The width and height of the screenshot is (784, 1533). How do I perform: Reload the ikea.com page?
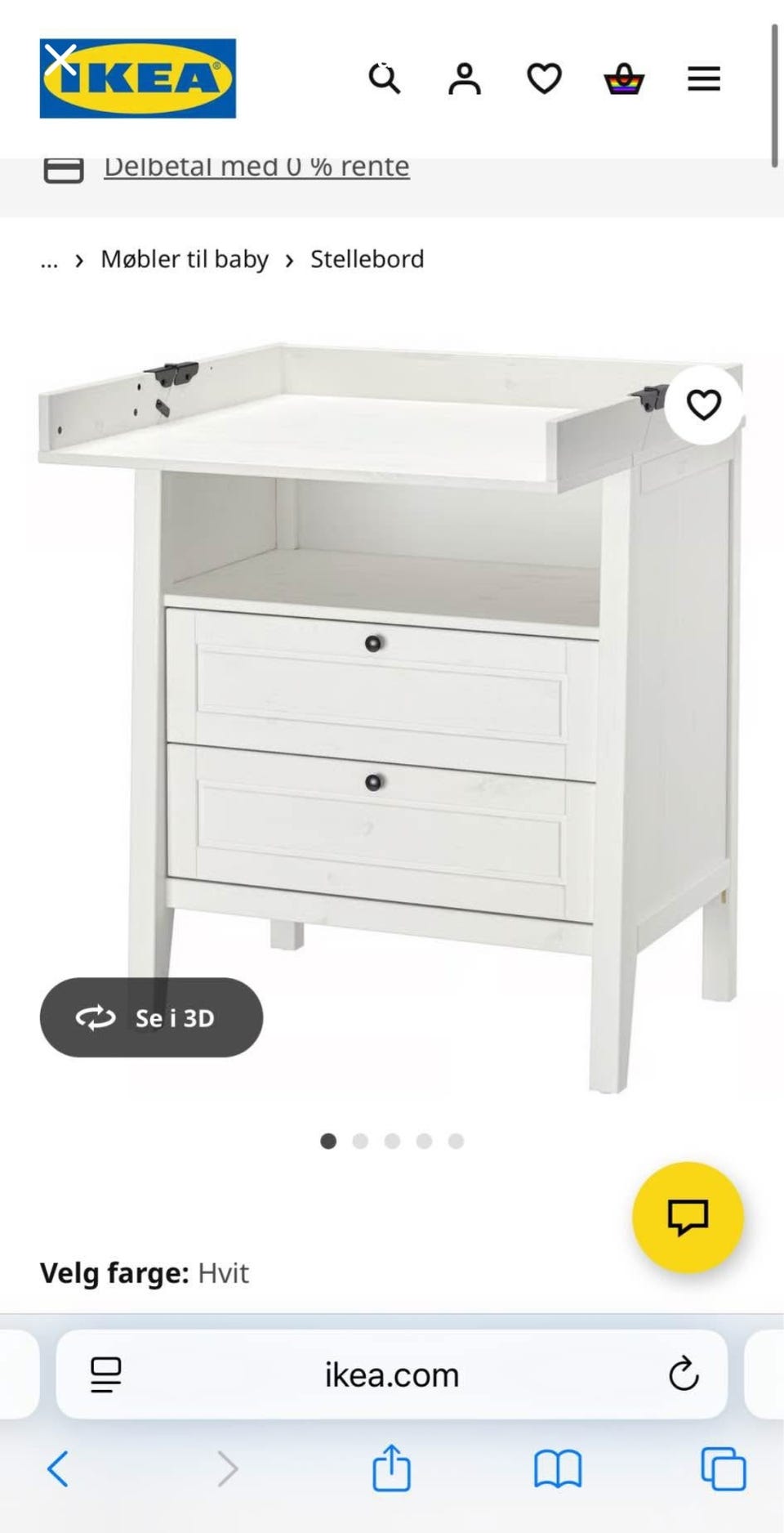[684, 1374]
